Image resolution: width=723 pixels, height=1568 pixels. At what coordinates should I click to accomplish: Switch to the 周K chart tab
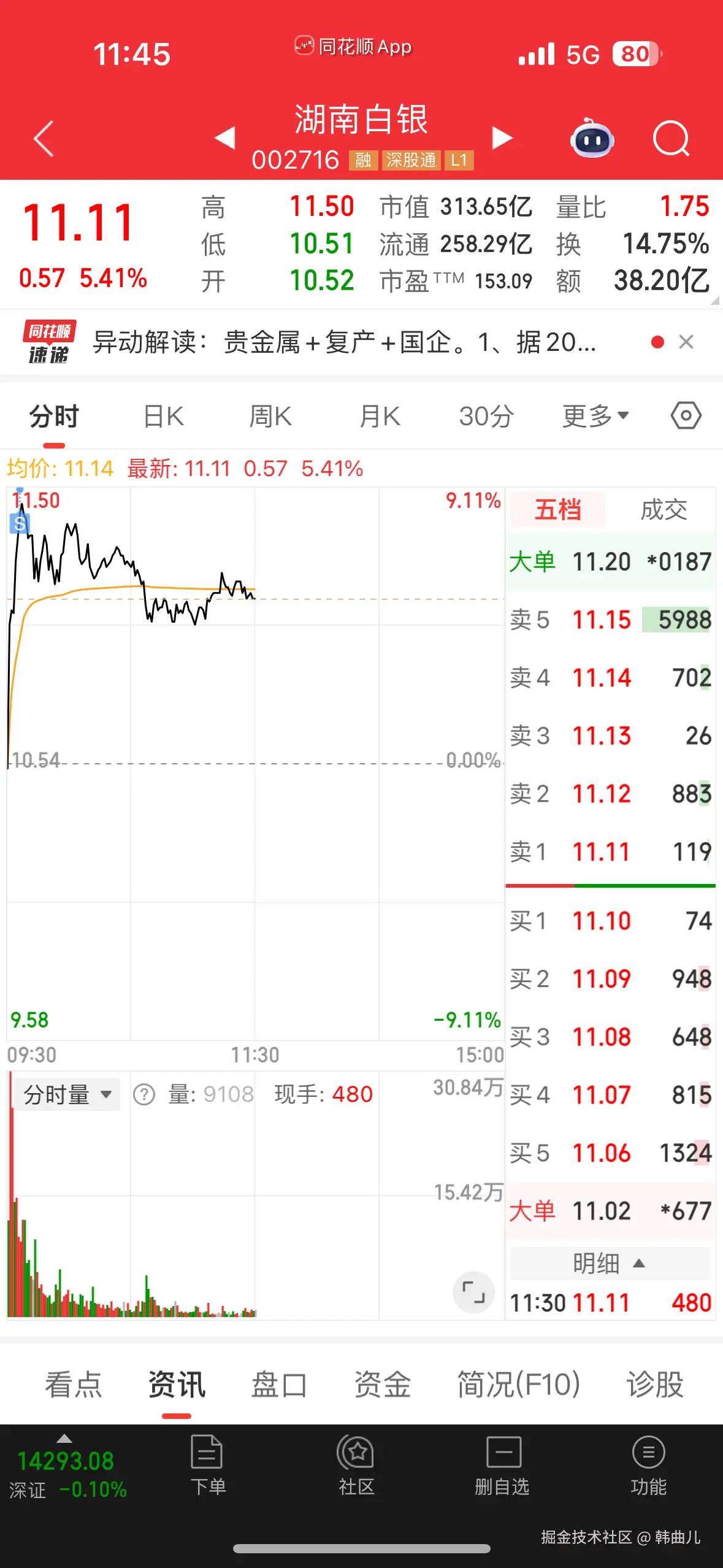[270, 417]
